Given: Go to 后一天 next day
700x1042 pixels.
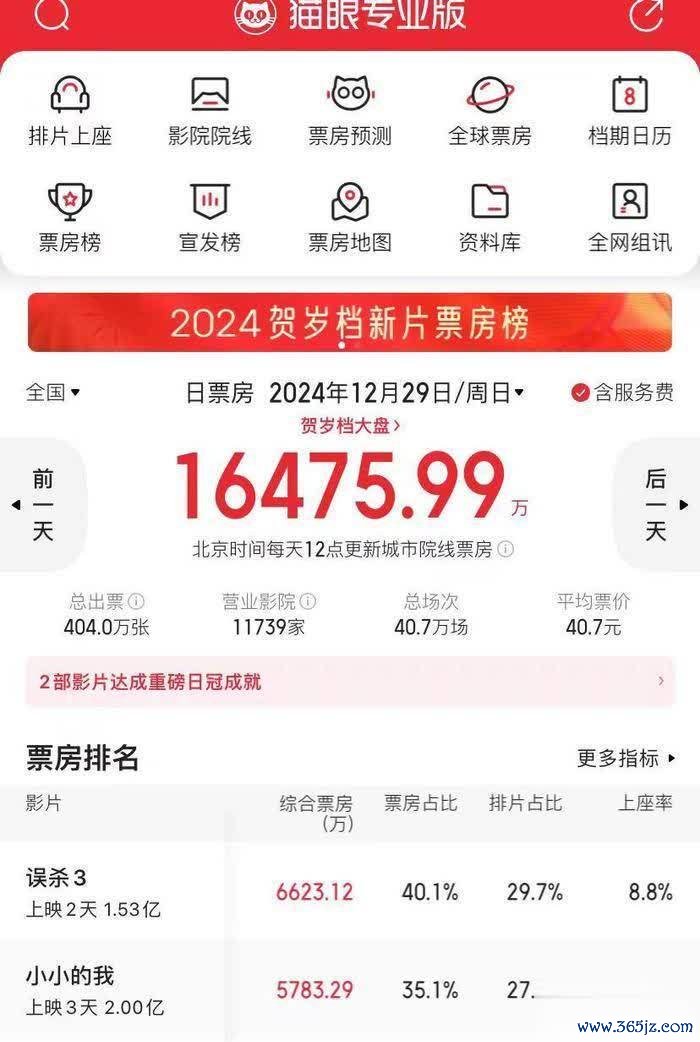Looking at the screenshot, I should [x=656, y=504].
